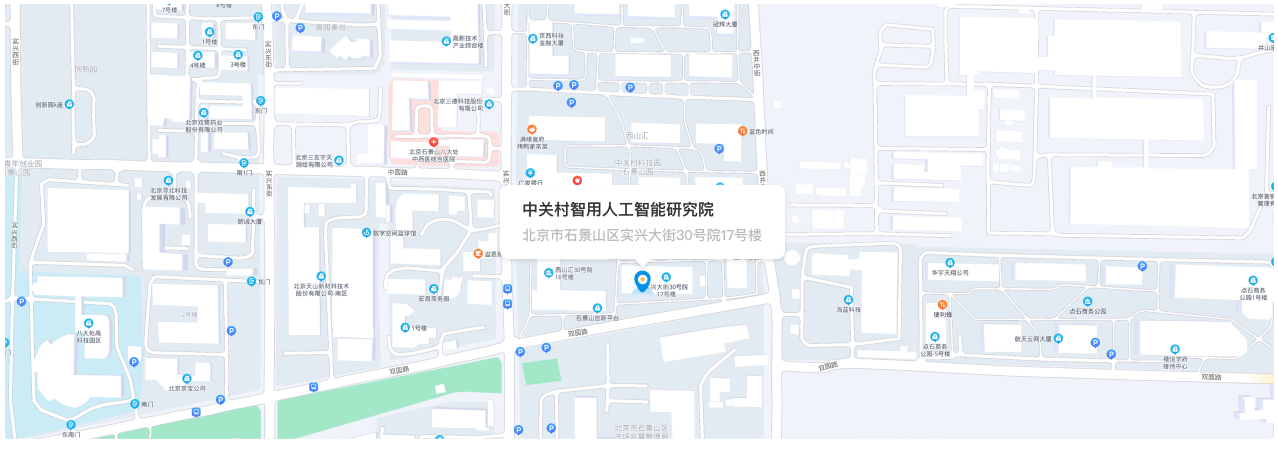Image resolution: width=1278 pixels, height=449 pixels.
Task: Tap the blue location pin marker
Action: 642,281
